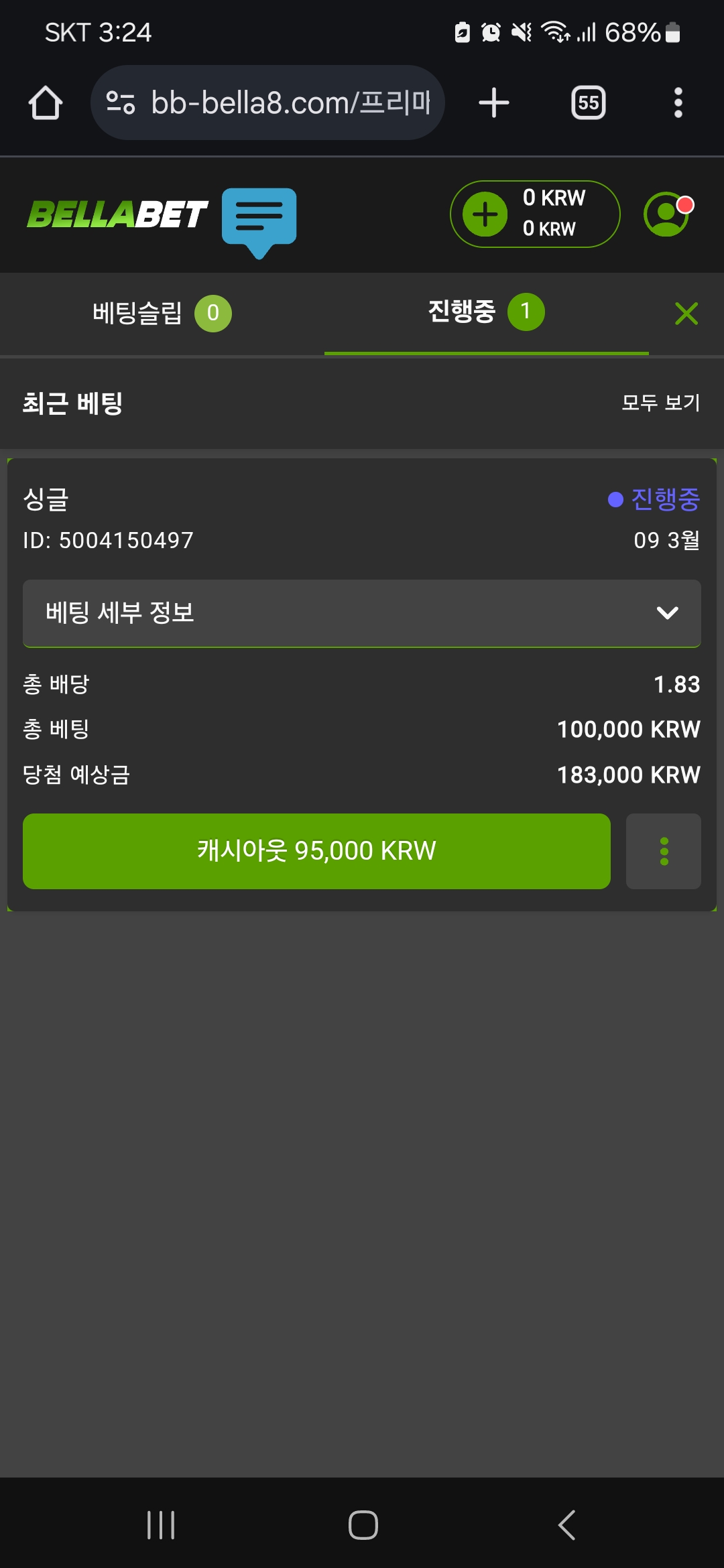Viewport: 724px width, 1568px height.
Task: Close the bet slip panel
Action: [686, 313]
